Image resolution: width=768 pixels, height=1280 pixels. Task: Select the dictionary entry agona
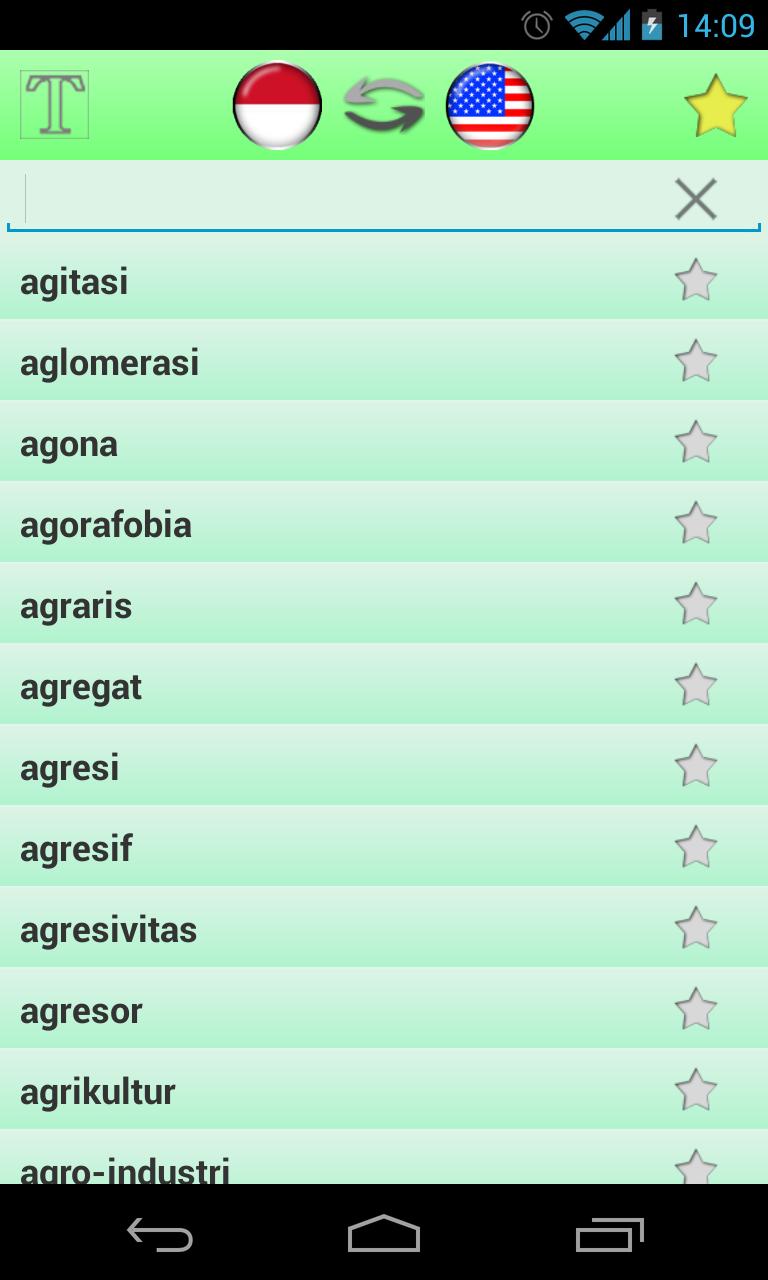[x=300, y=442]
